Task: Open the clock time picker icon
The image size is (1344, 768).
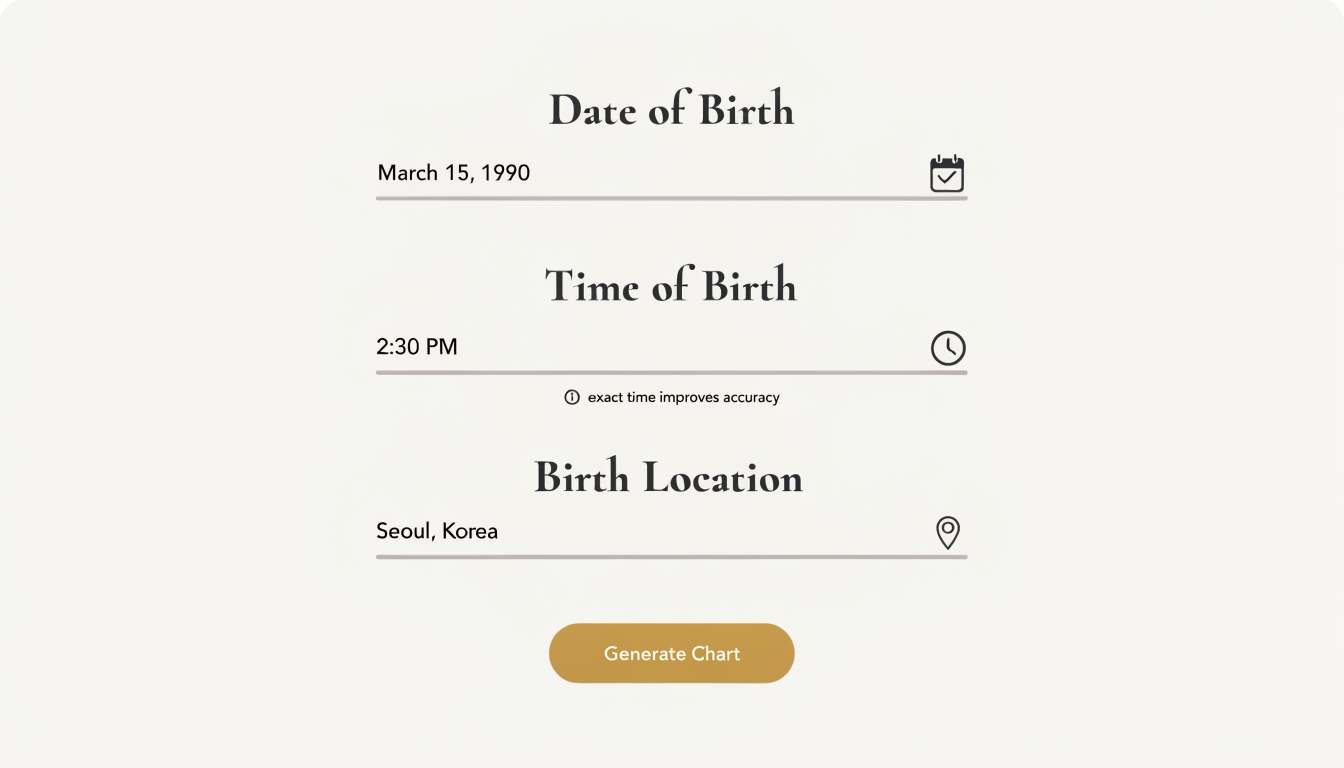Action: [948, 348]
